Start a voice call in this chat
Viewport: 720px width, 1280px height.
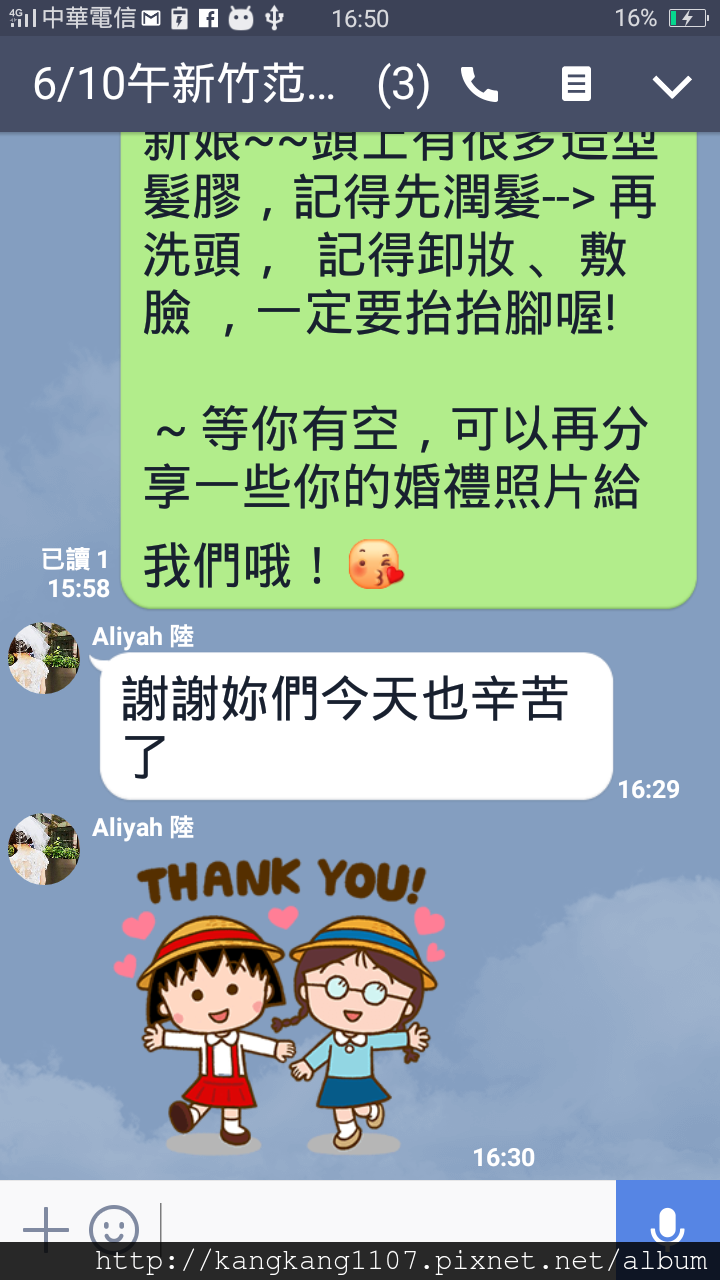click(479, 85)
